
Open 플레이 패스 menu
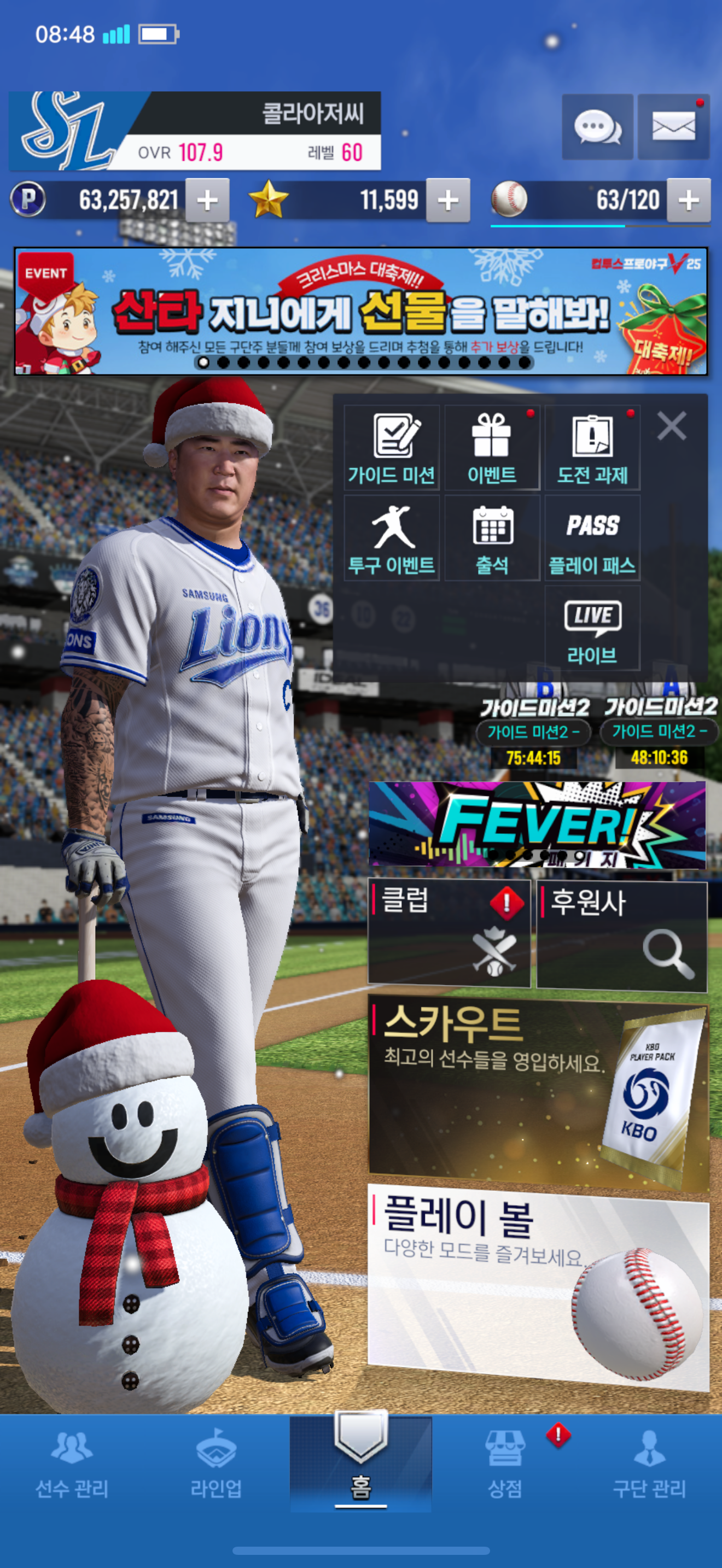pos(592,538)
